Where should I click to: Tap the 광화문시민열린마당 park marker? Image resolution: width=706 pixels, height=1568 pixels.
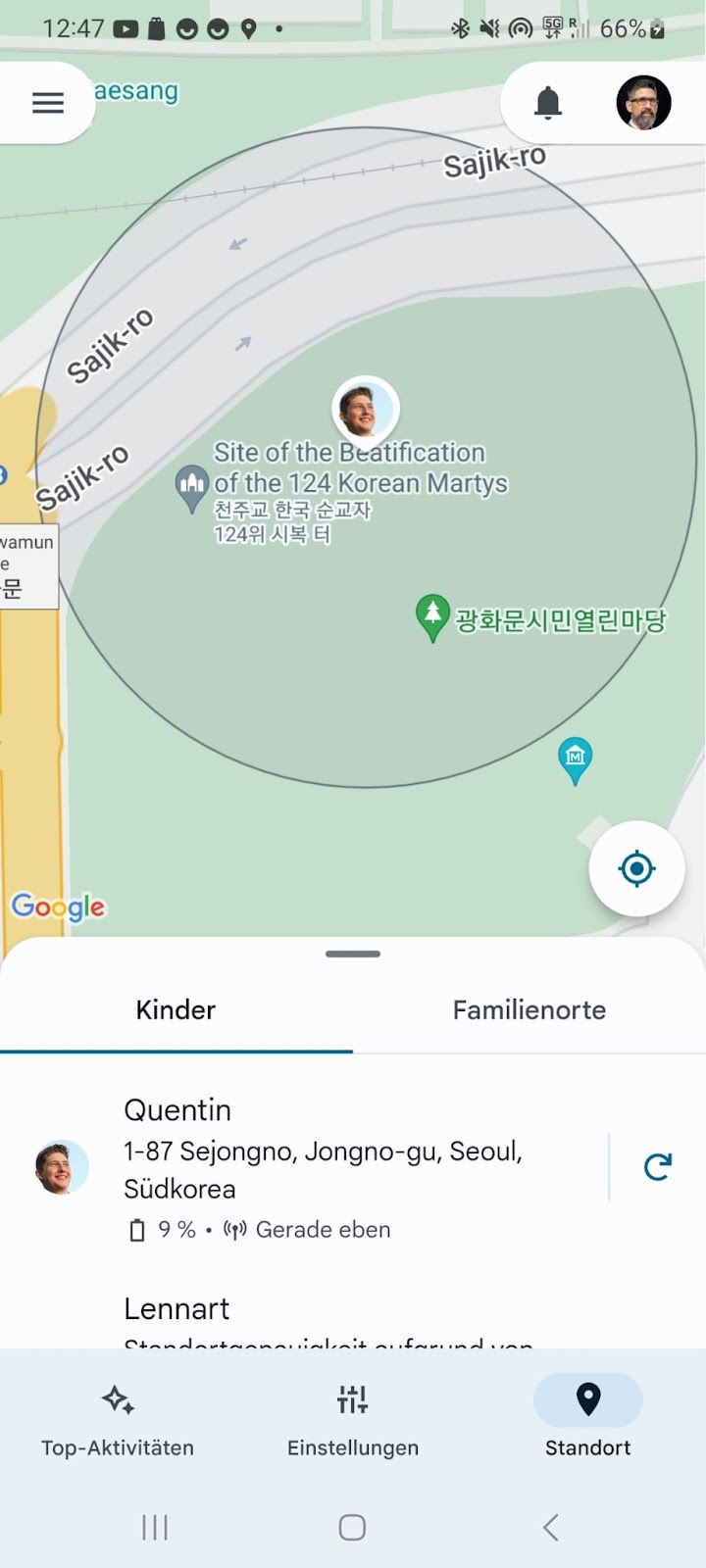click(432, 617)
